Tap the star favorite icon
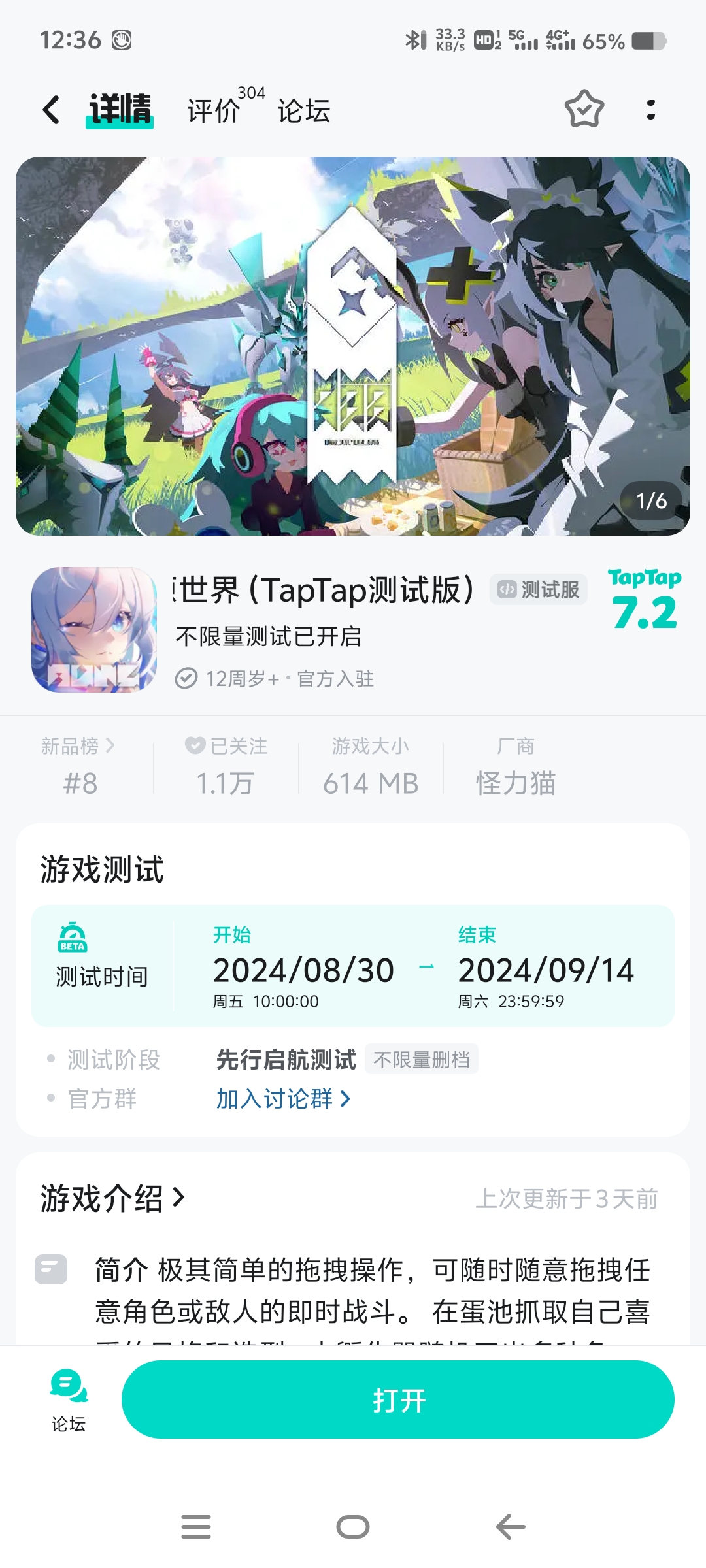Viewport: 706px width, 1568px height. click(x=584, y=109)
